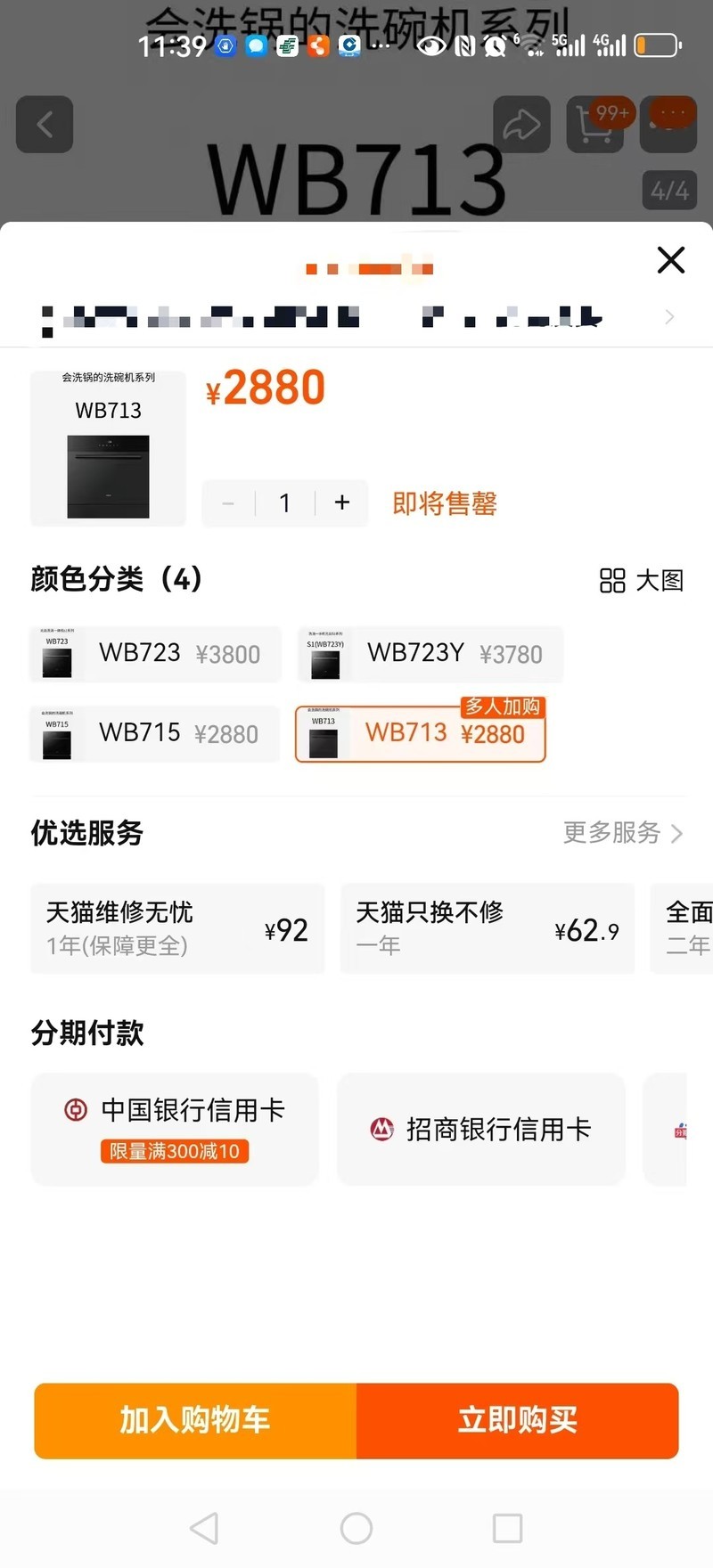
Task: Add 天猫只换不修 one-year service
Action: [487, 928]
